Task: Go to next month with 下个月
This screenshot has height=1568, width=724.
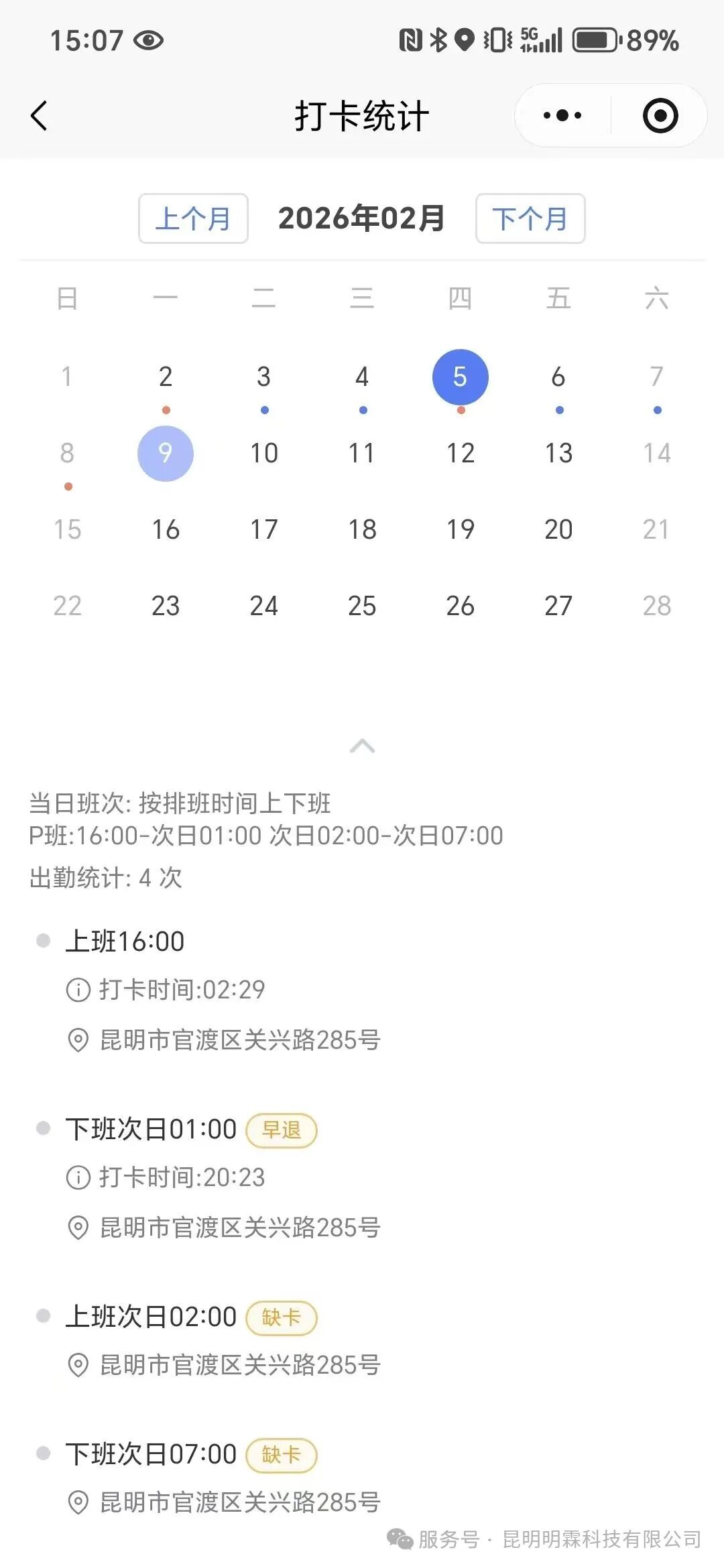Action: 530,218
